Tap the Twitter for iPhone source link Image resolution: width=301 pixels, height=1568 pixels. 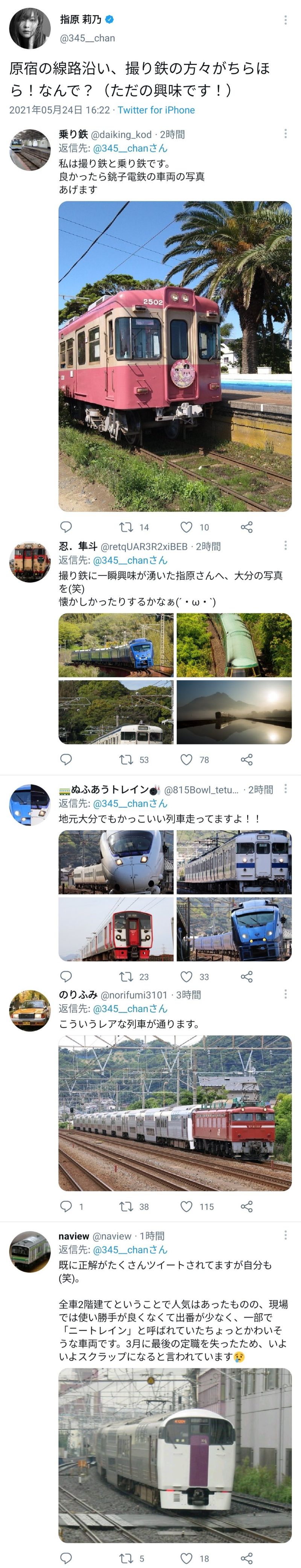[x=156, y=110]
